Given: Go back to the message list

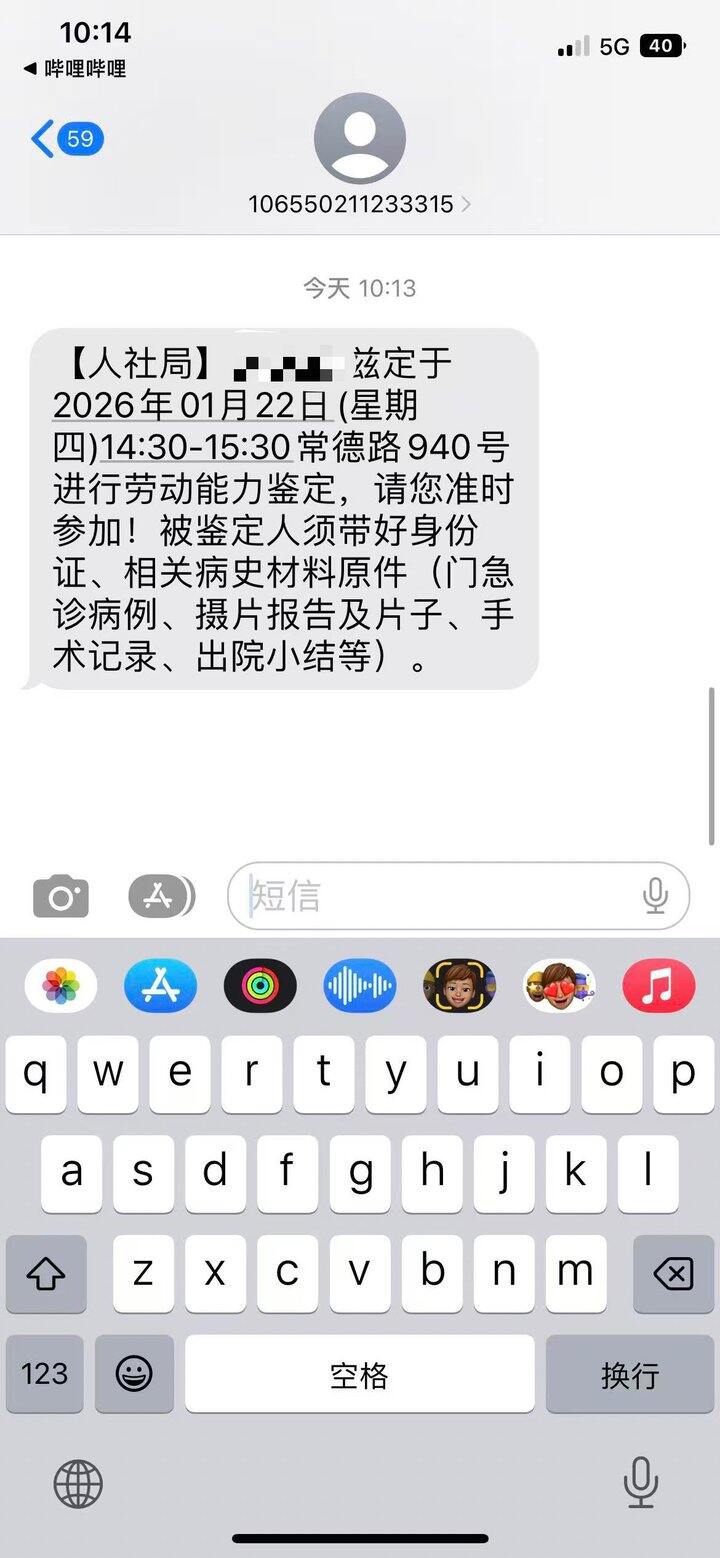Looking at the screenshot, I should [66, 139].
